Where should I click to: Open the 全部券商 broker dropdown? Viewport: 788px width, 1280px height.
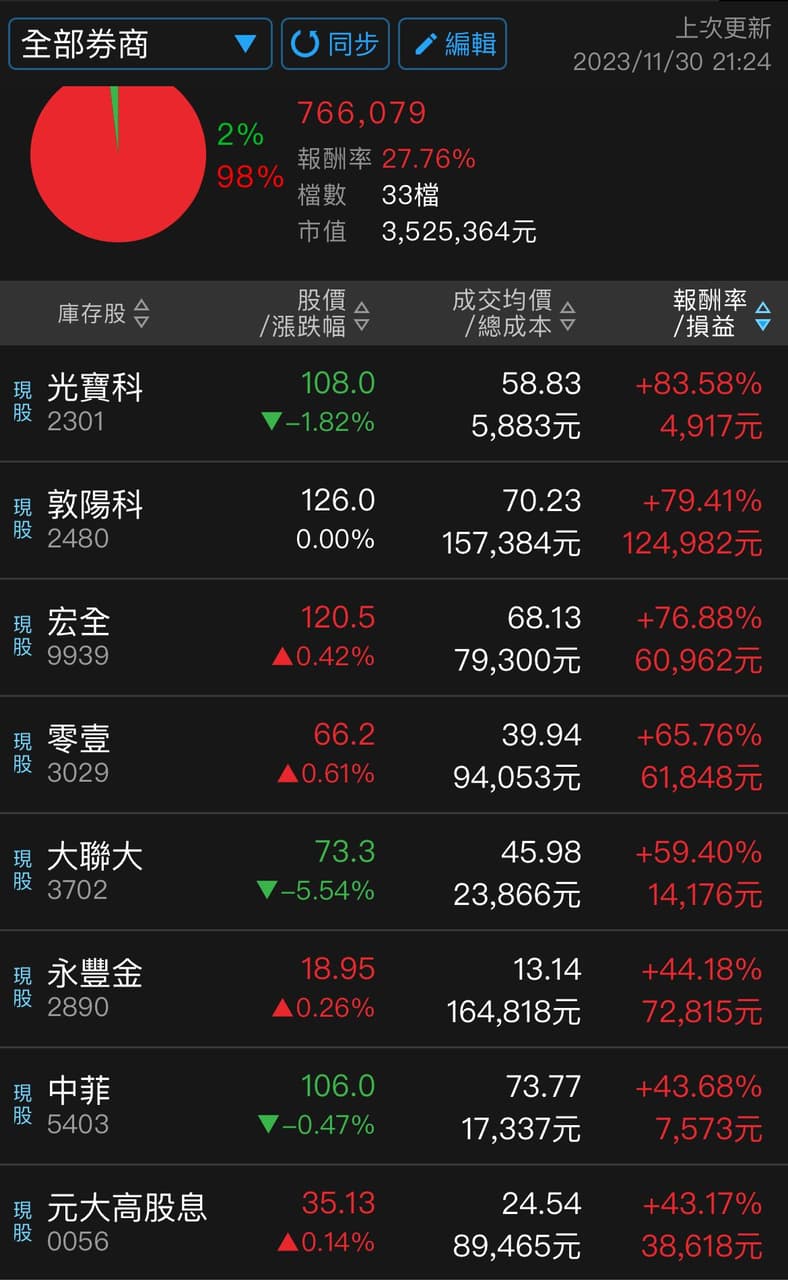(x=140, y=43)
